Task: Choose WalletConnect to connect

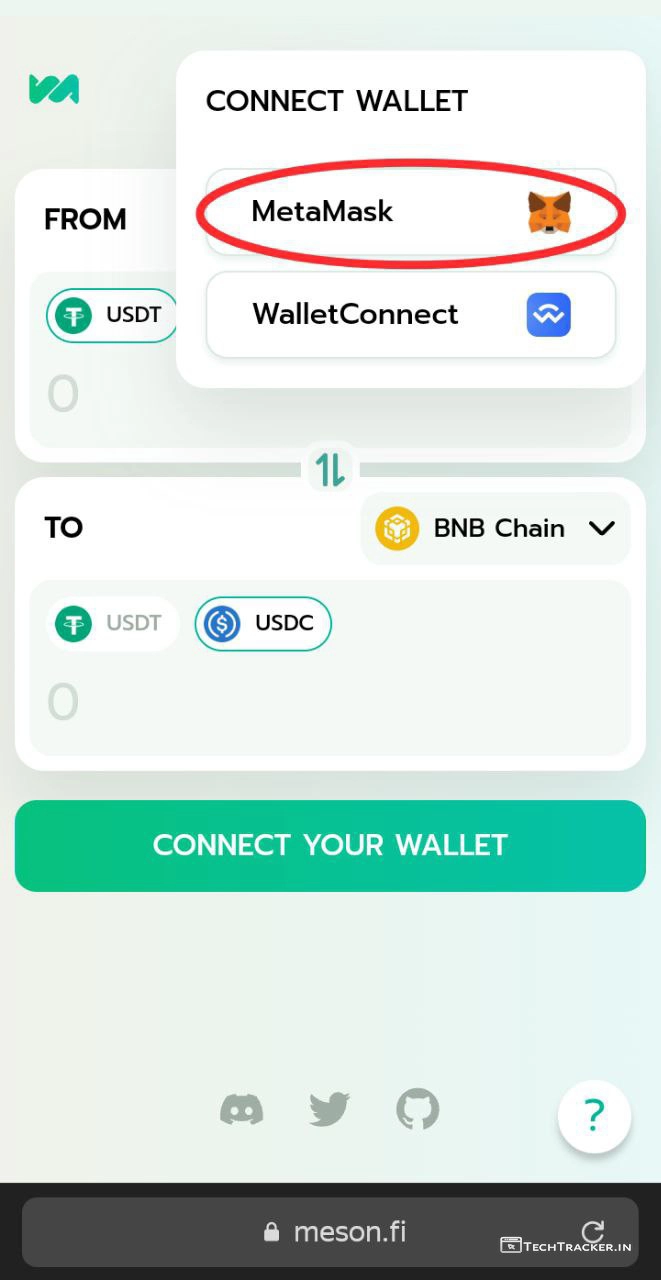Action: (x=410, y=314)
